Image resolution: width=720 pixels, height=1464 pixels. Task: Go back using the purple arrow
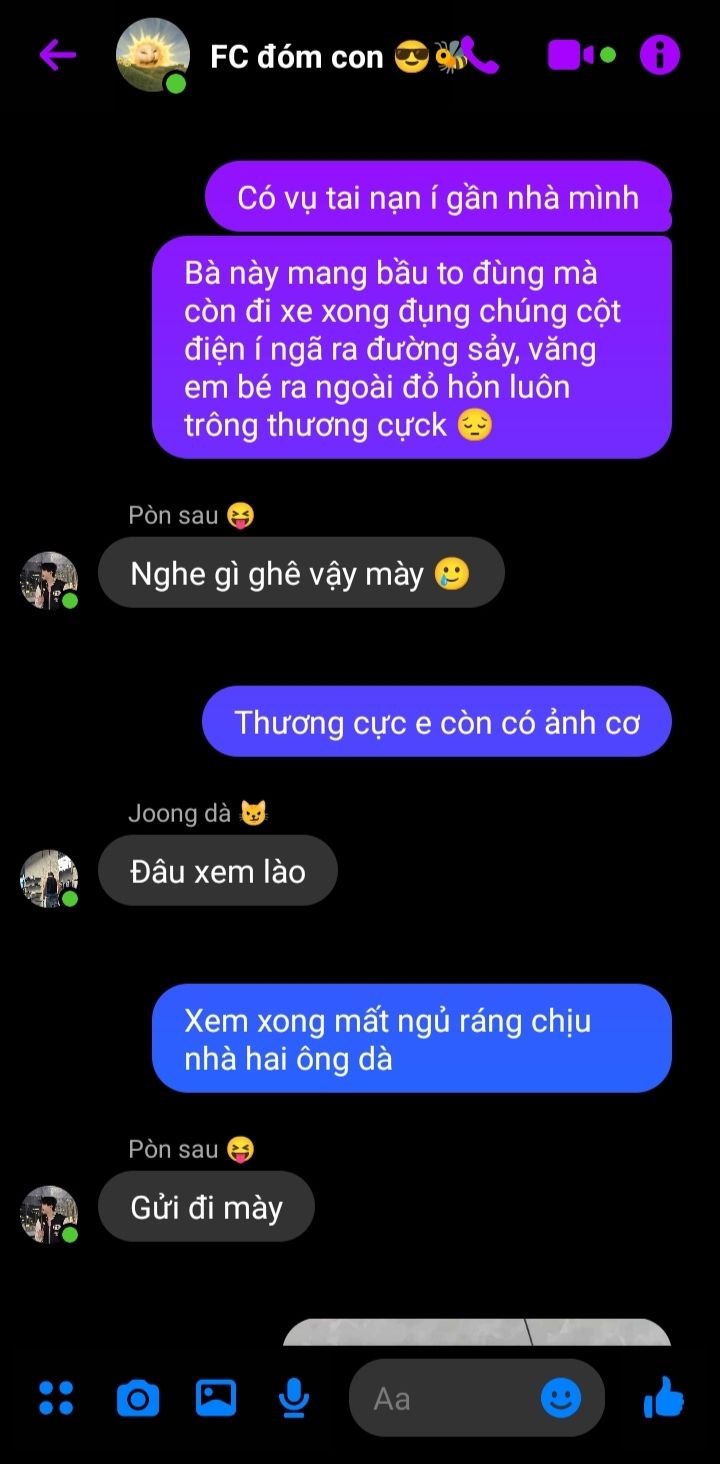pos(57,56)
